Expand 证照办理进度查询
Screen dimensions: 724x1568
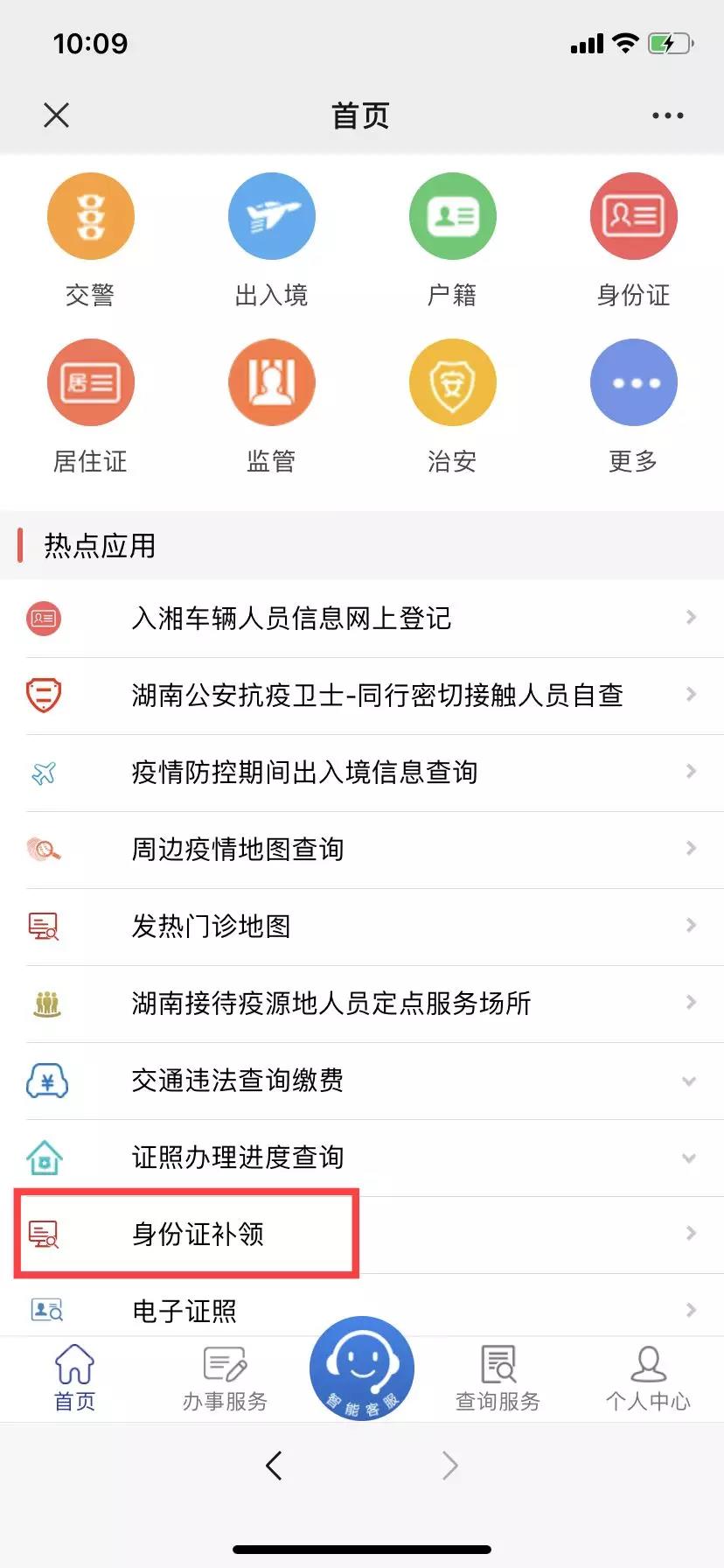[362, 1158]
